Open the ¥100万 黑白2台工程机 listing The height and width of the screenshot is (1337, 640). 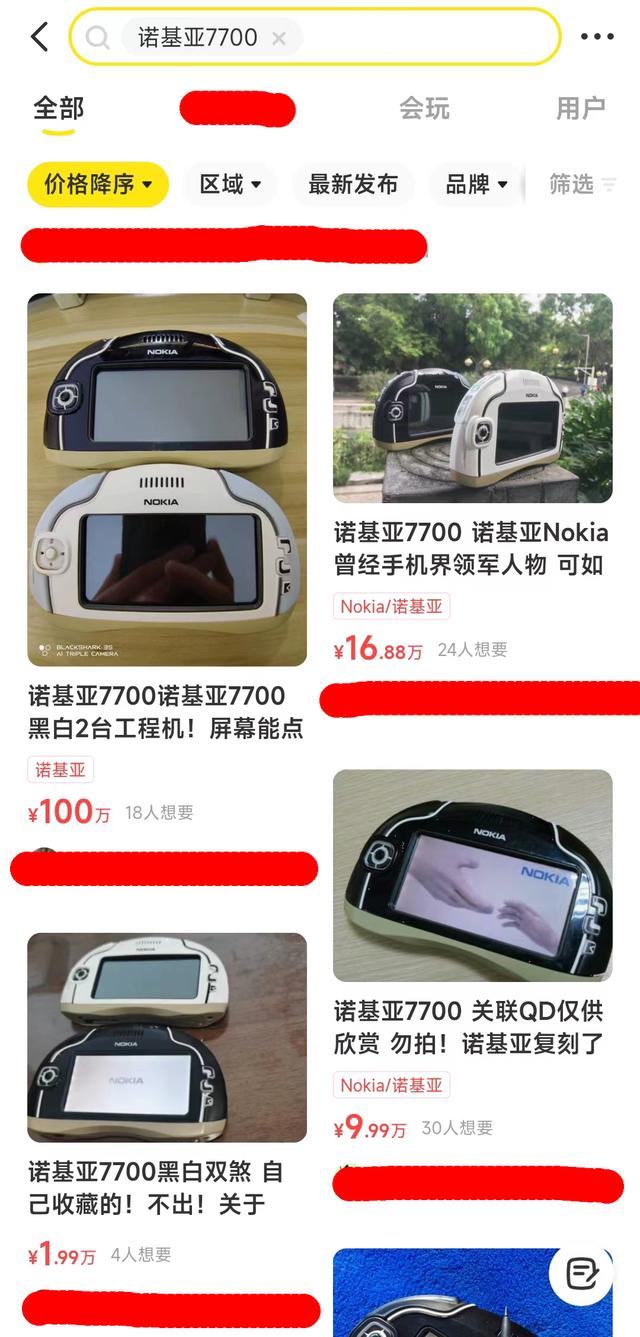tap(167, 480)
